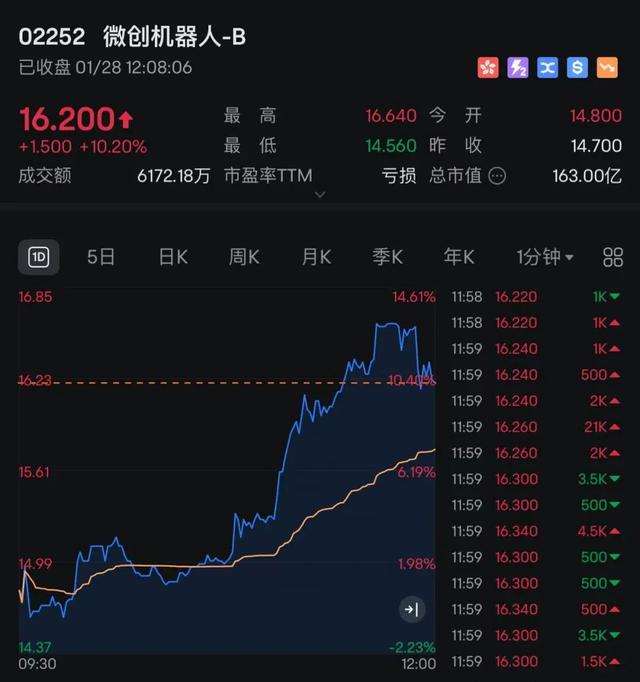Switch to the 年K chart tab

(x=459, y=257)
